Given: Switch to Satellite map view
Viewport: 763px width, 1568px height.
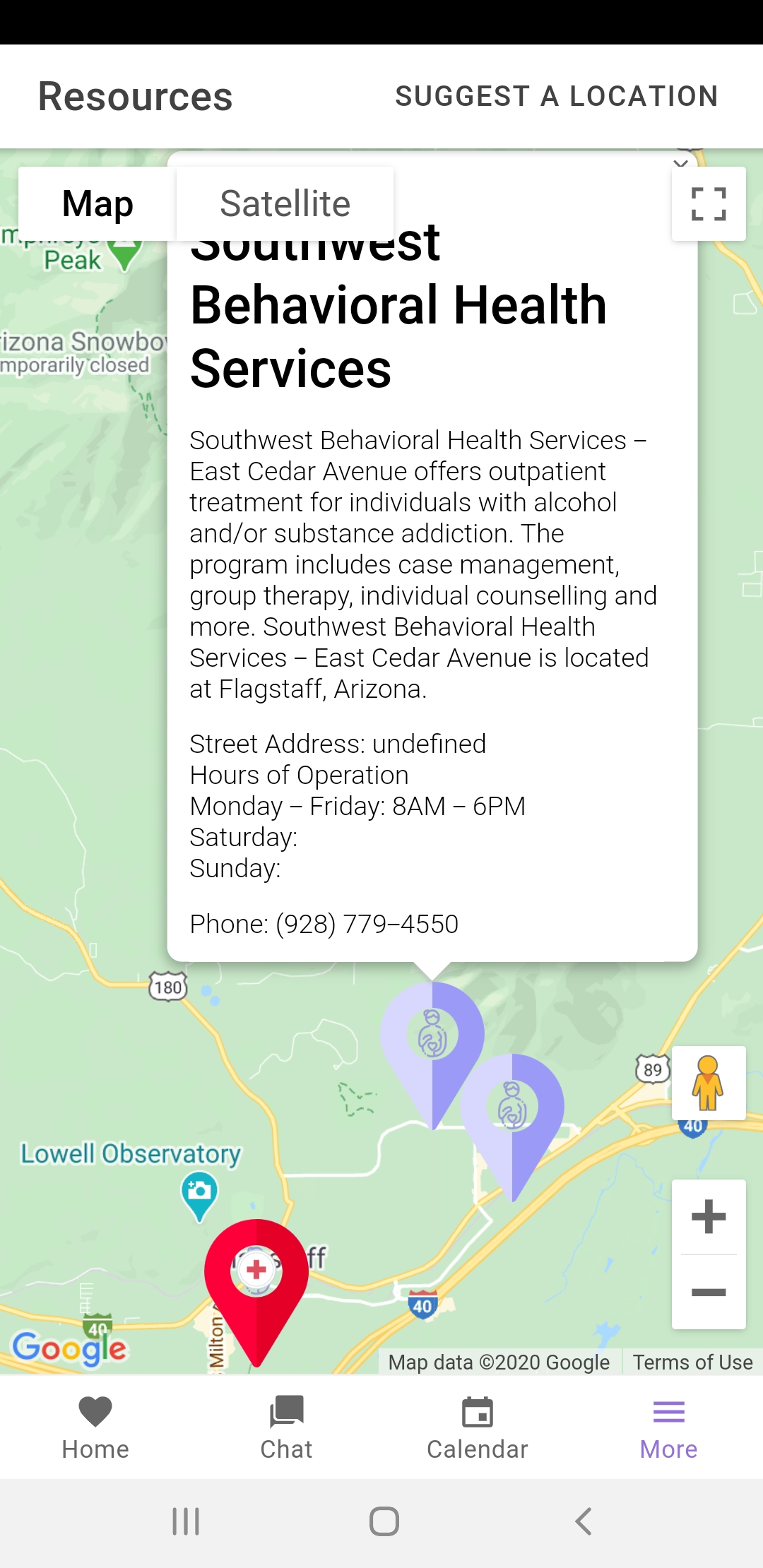Looking at the screenshot, I should [x=285, y=204].
